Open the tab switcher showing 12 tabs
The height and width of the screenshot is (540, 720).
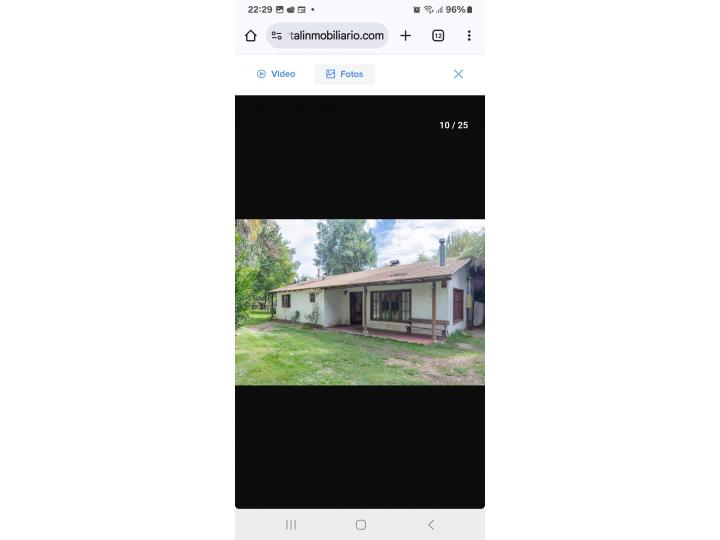(x=438, y=36)
